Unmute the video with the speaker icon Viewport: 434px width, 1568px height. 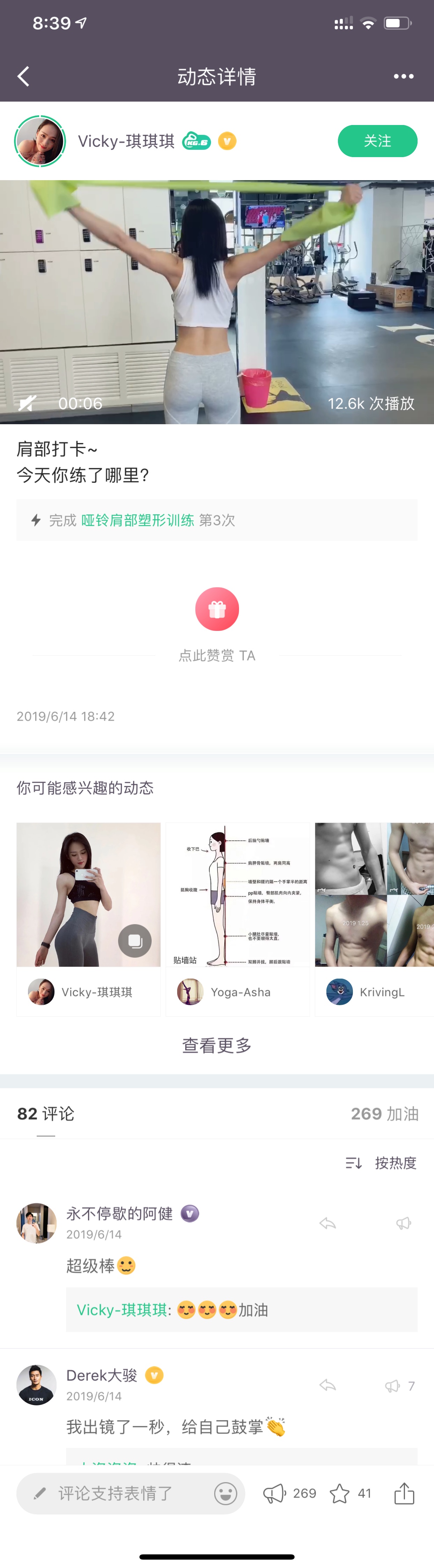27,403
